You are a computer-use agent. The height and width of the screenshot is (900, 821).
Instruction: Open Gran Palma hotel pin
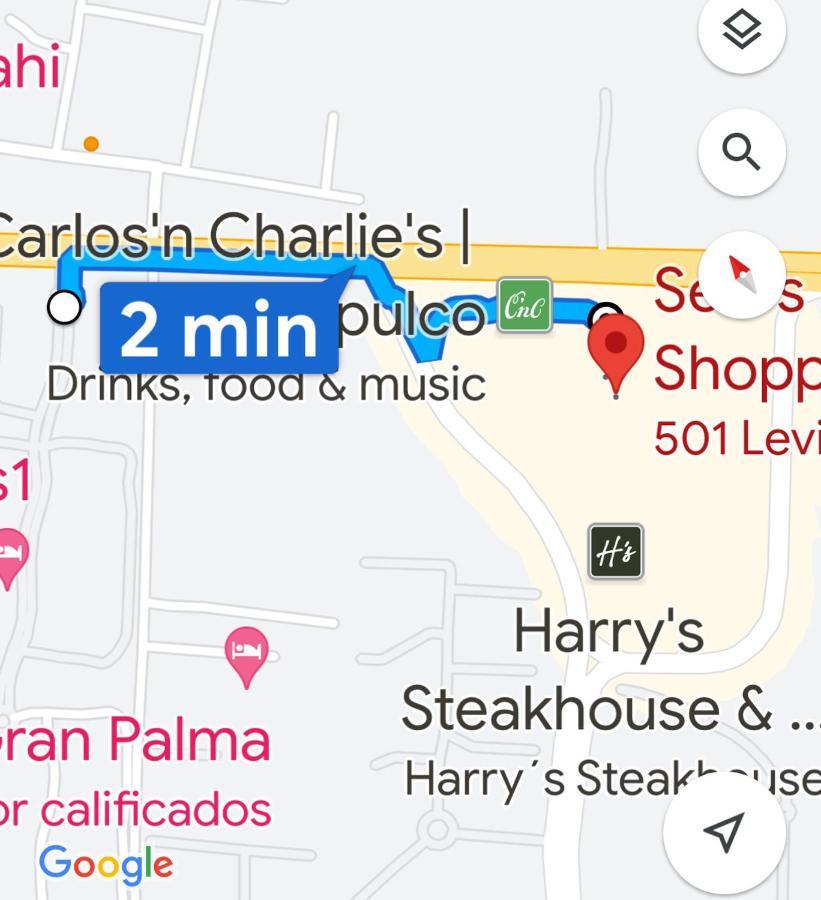point(246,652)
